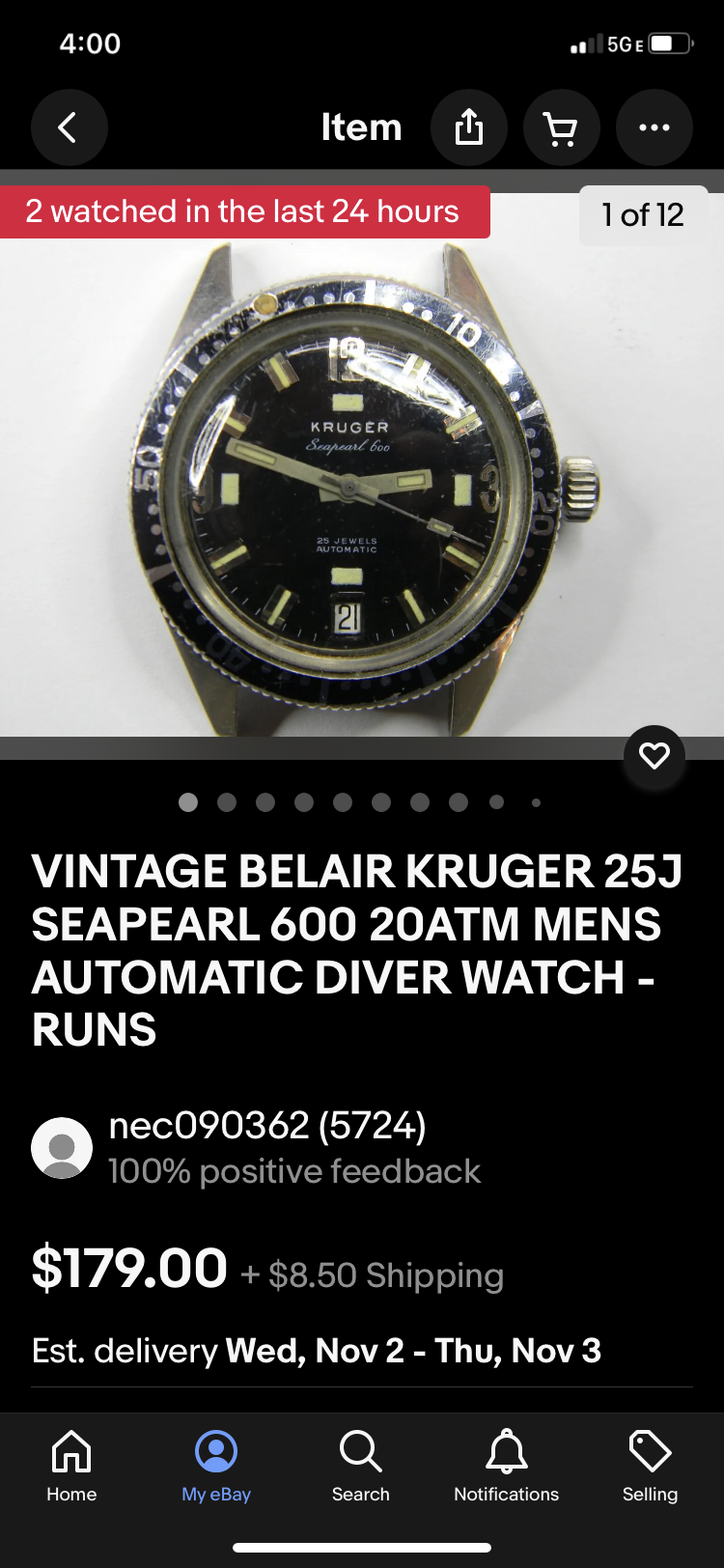Go to the Search tab
This screenshot has height=1568, width=724.
[361, 1466]
